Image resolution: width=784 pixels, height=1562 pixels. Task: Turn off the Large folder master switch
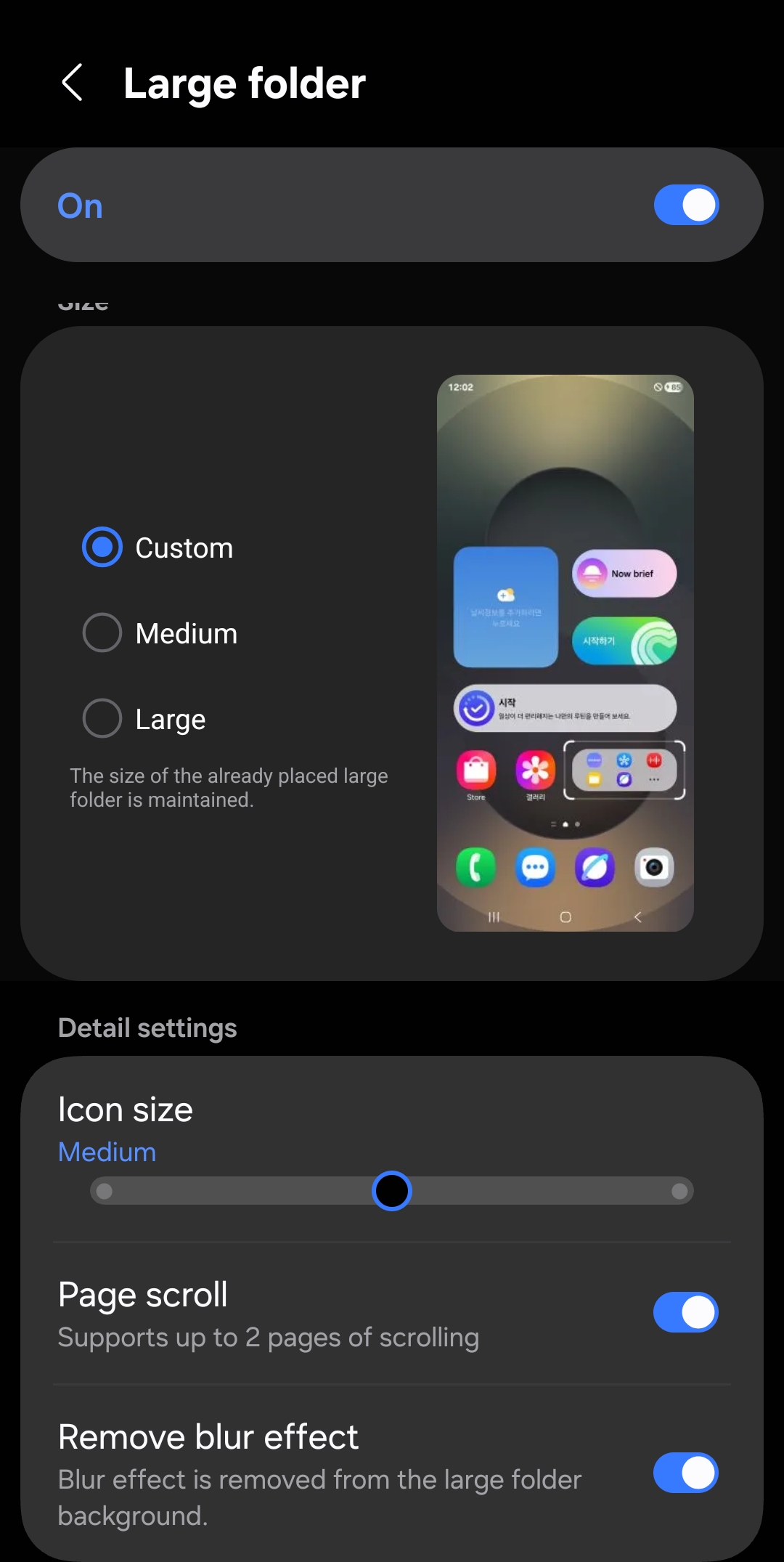685,206
